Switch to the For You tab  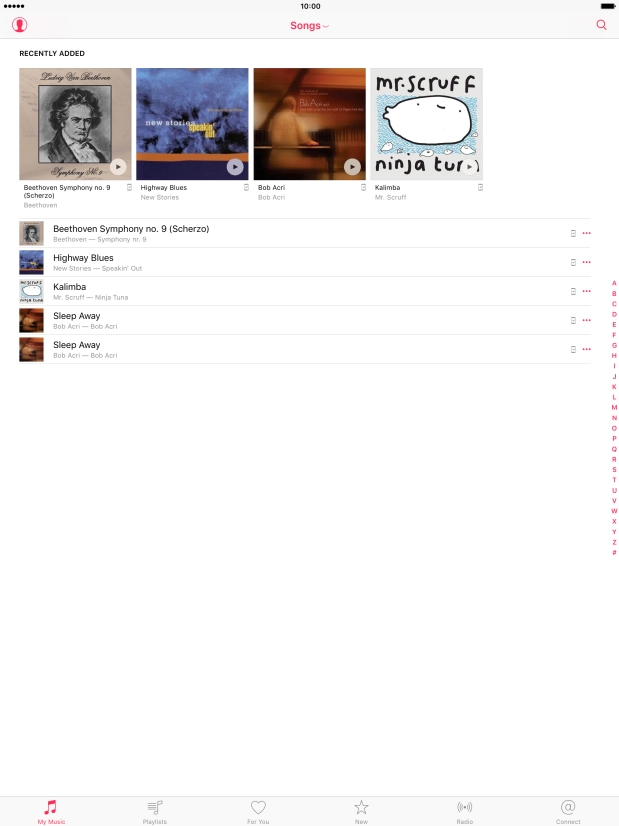(x=258, y=811)
